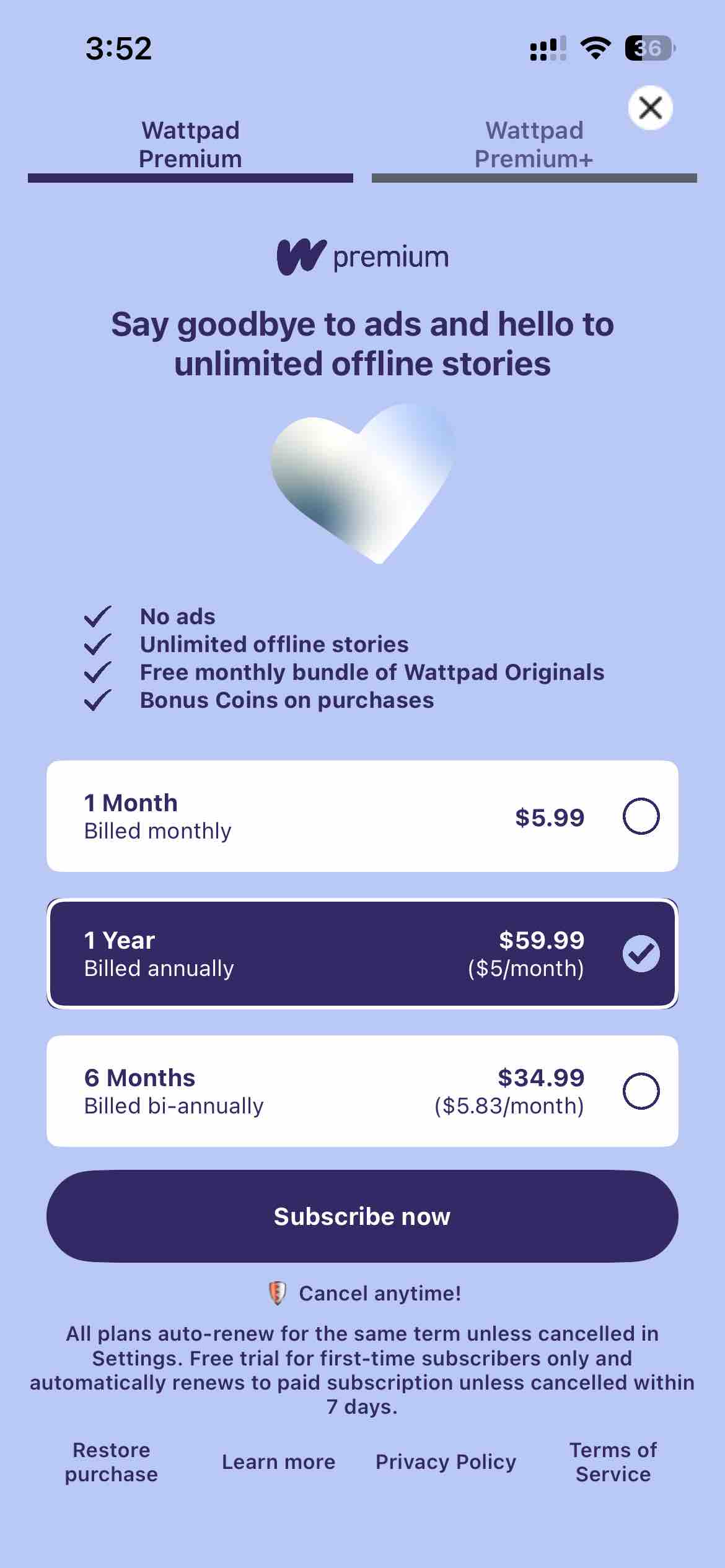Screen dimensions: 725x1568
Task: Tap Subscribe now
Action: click(x=362, y=1216)
